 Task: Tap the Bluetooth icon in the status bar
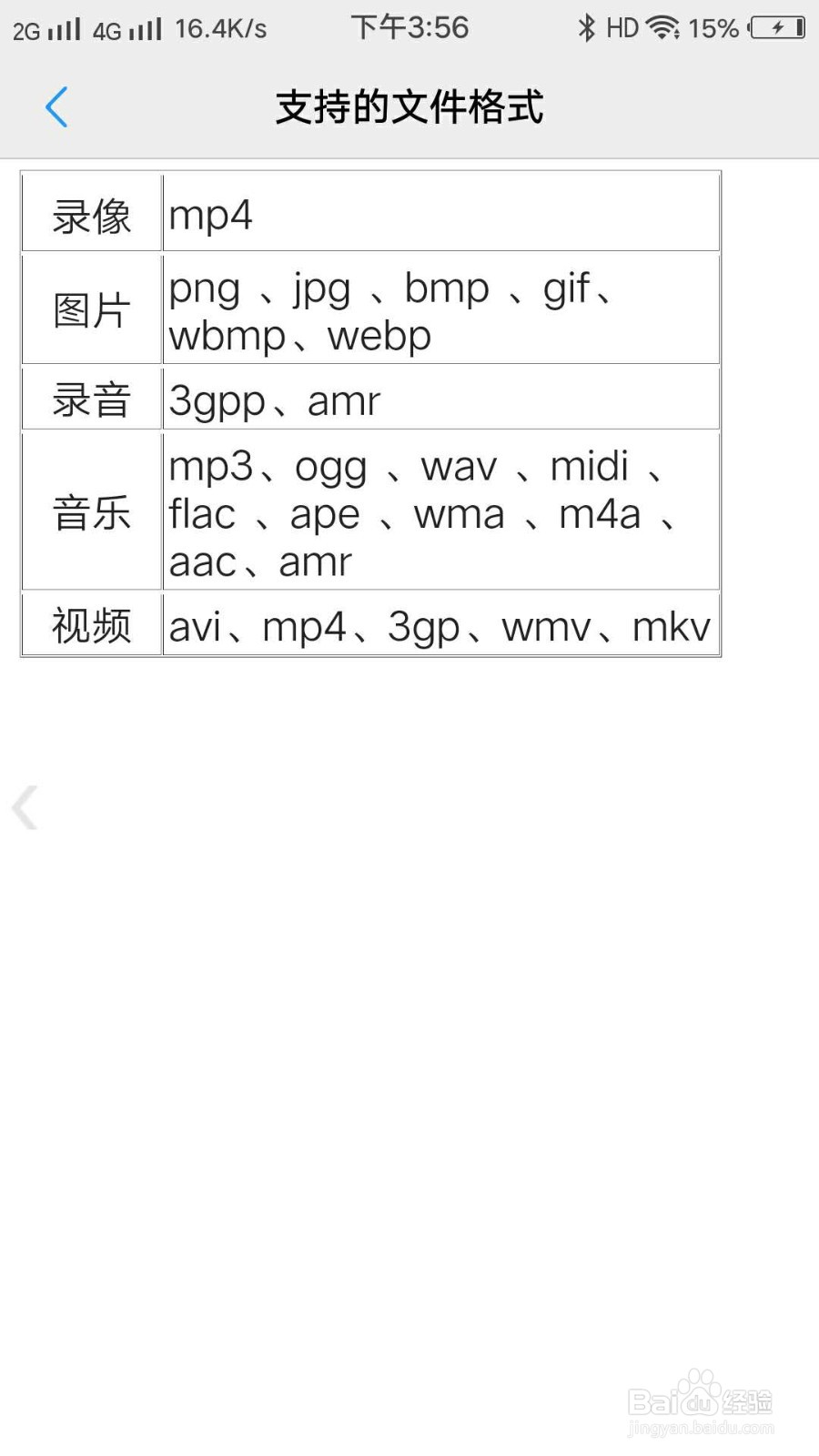(x=588, y=27)
